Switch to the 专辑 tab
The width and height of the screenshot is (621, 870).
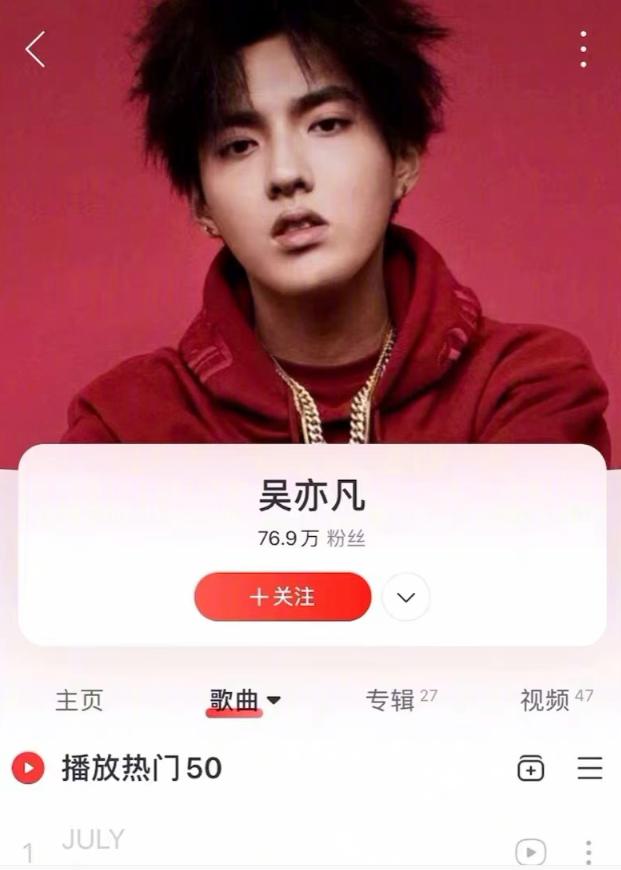(x=391, y=700)
